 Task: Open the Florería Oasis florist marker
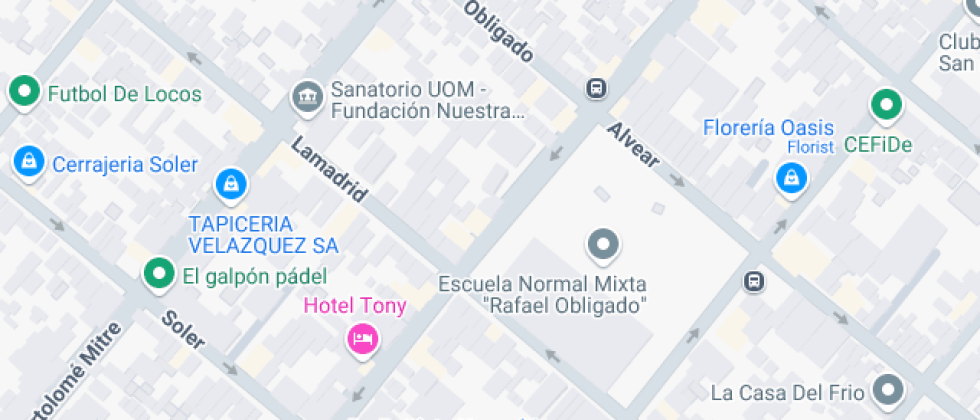[x=792, y=180]
